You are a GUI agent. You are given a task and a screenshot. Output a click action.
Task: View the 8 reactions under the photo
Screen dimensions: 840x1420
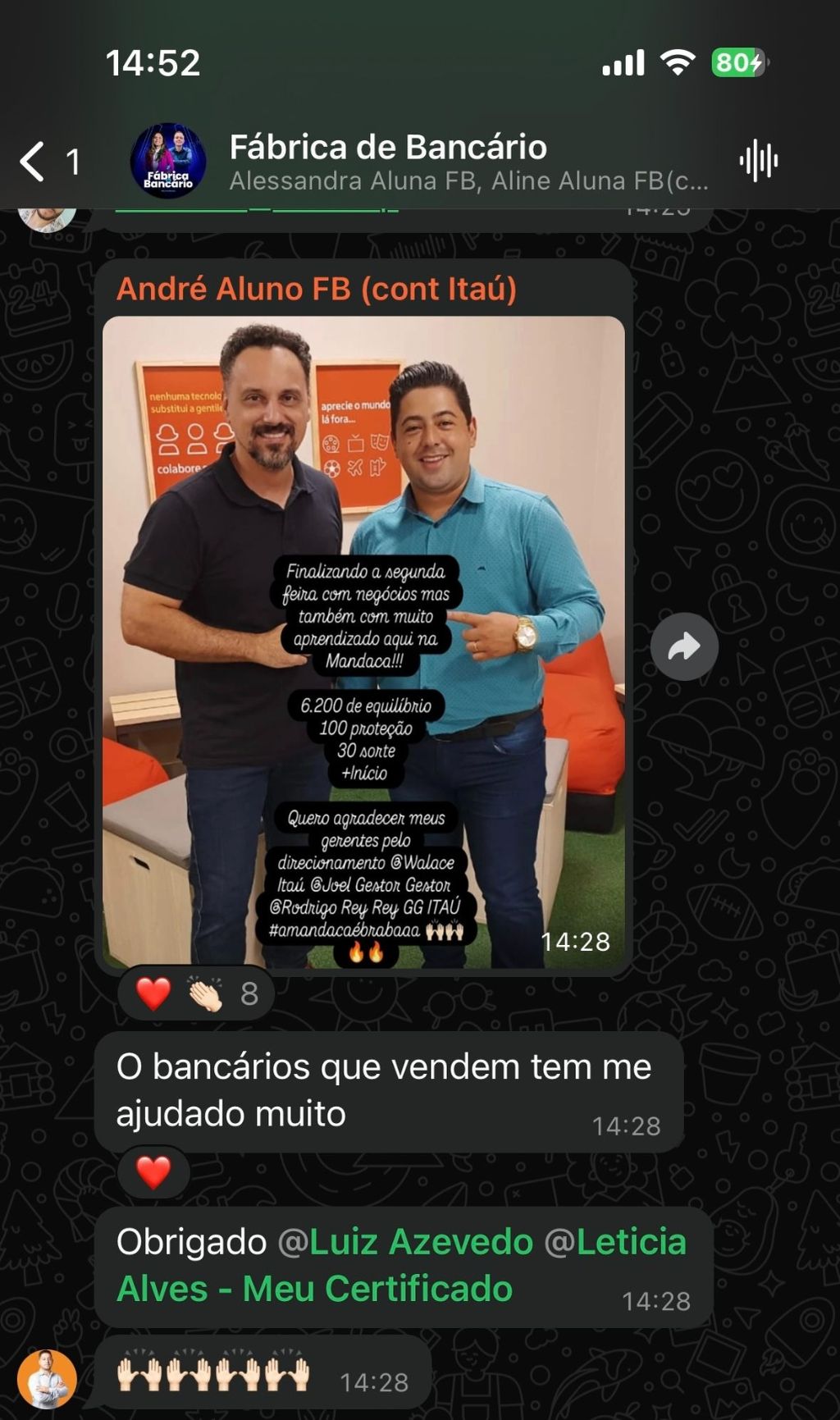(196, 994)
